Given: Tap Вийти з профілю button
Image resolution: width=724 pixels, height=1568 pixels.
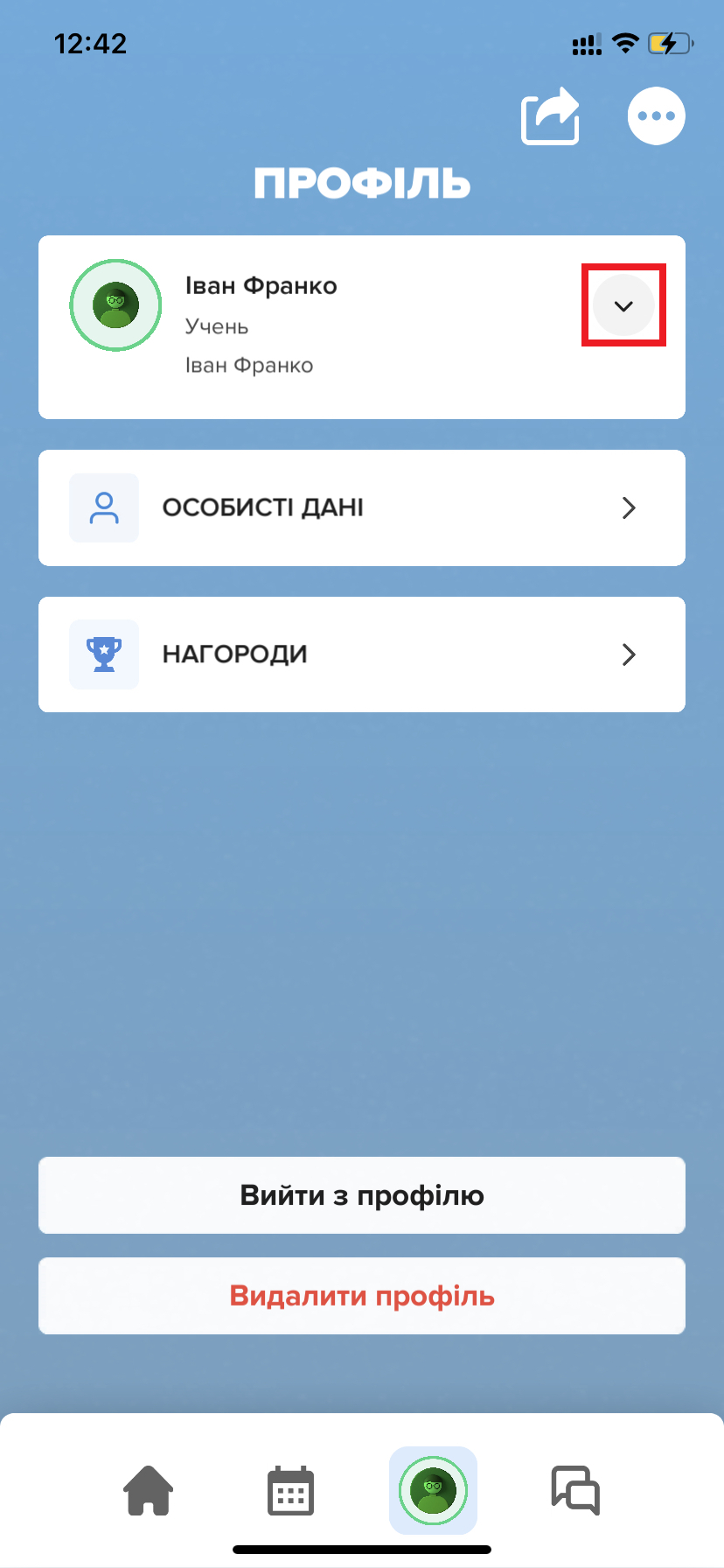Looking at the screenshot, I should [x=362, y=1195].
